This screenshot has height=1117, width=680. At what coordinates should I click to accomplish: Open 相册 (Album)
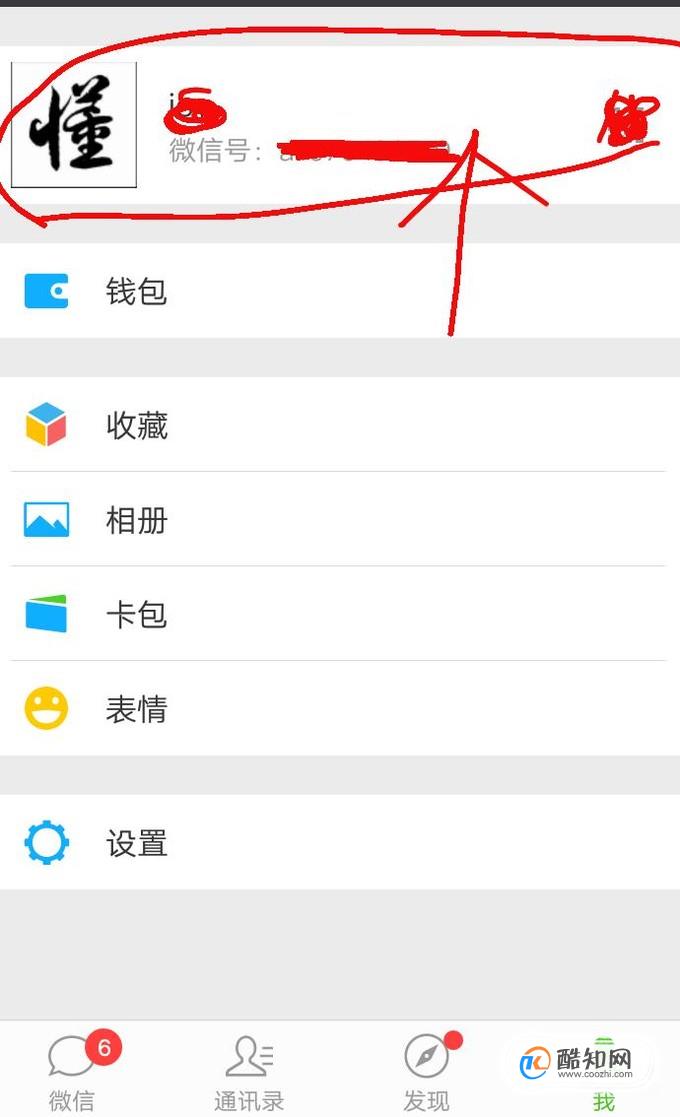340,520
